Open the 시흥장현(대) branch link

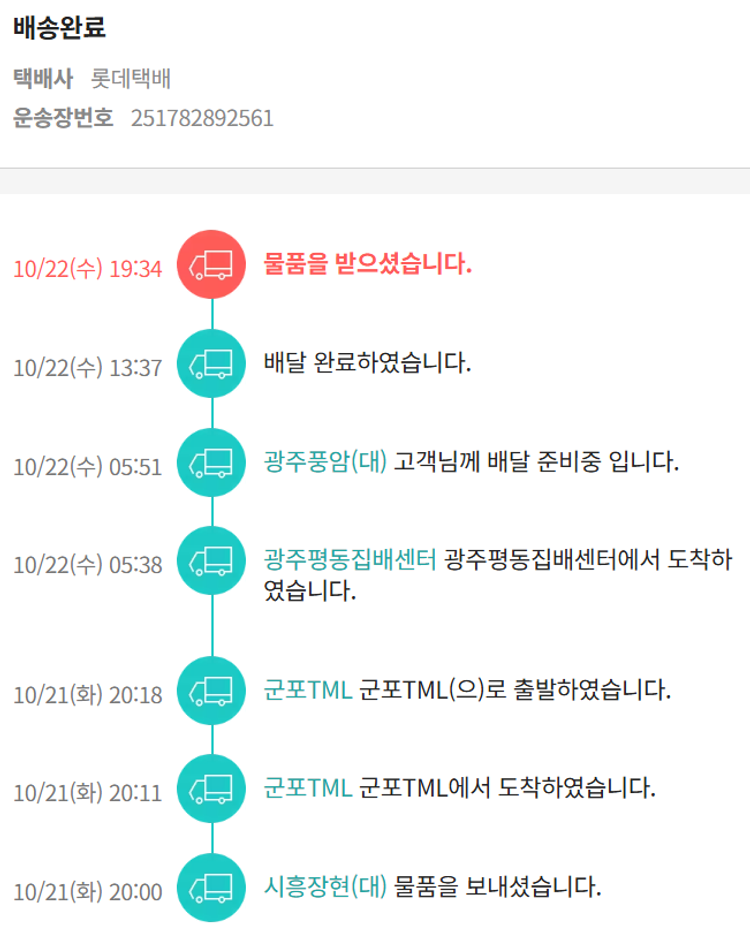[325, 886]
